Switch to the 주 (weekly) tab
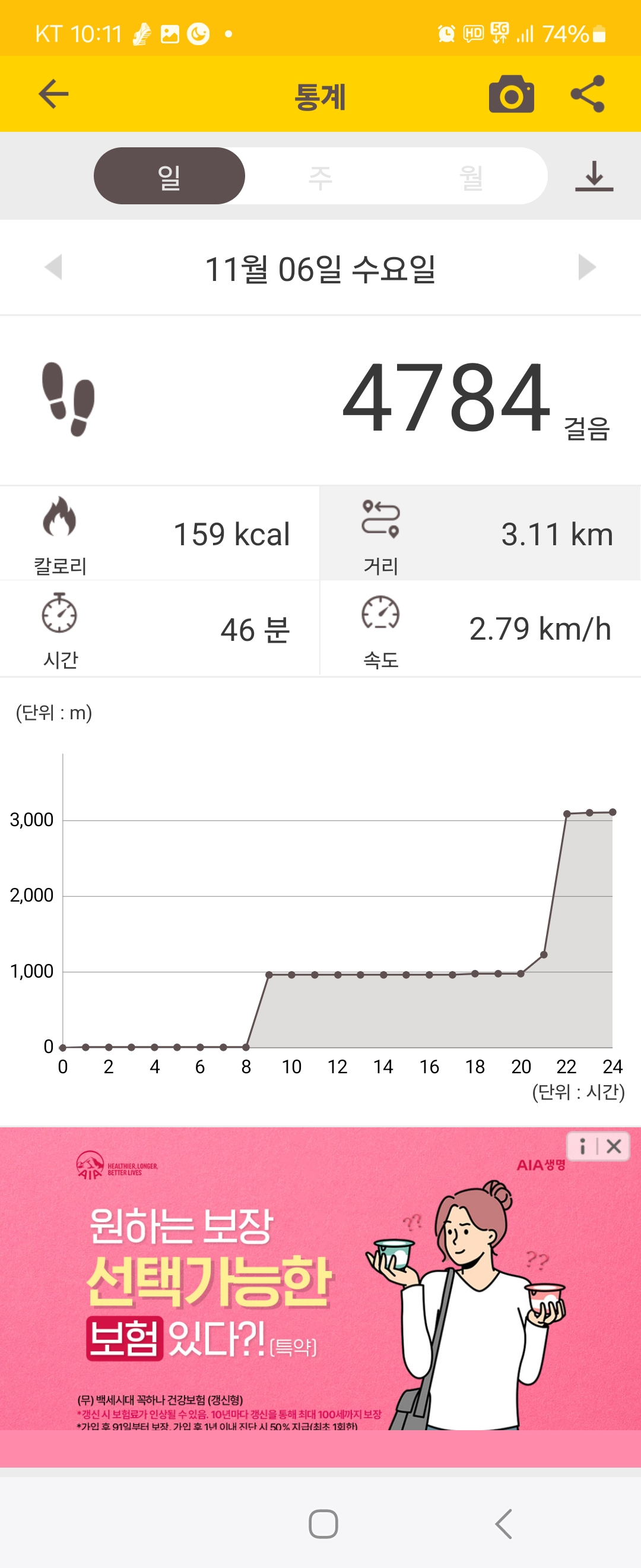This screenshot has height=1568, width=641. [320, 176]
